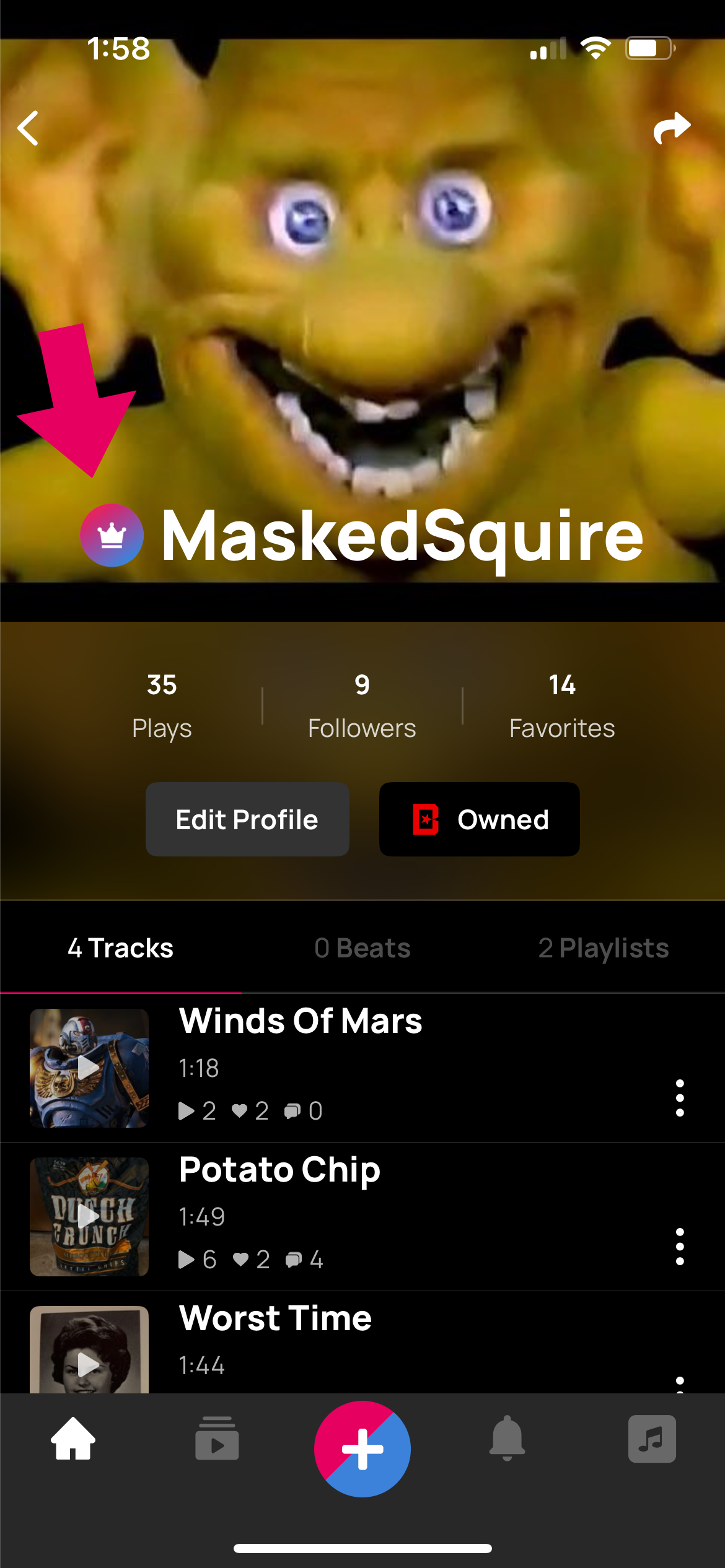Screen dimensions: 725x1568
Task: Tap the Owned button
Action: [x=479, y=819]
